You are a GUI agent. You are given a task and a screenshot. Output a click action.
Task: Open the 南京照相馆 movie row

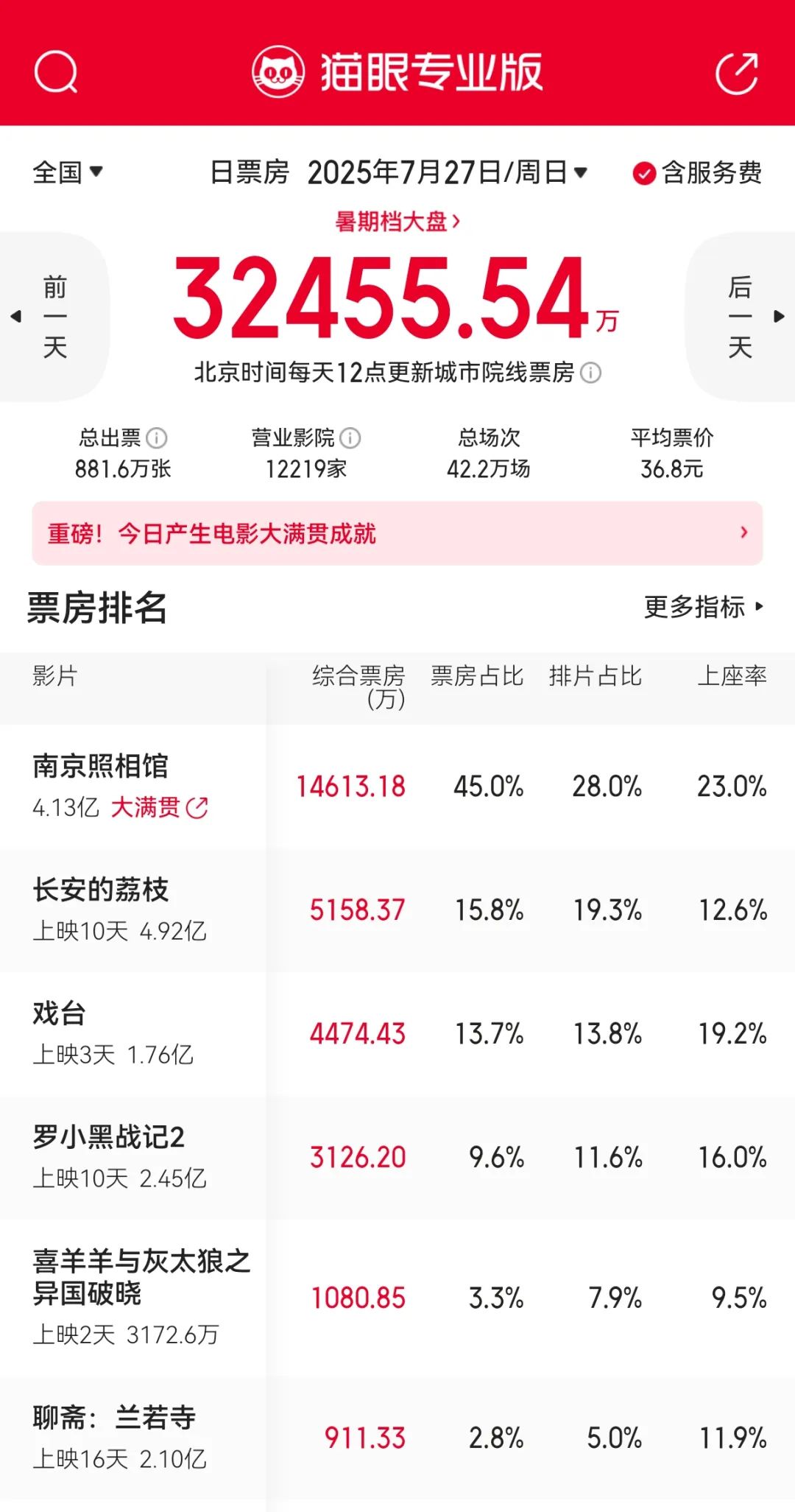point(397,786)
